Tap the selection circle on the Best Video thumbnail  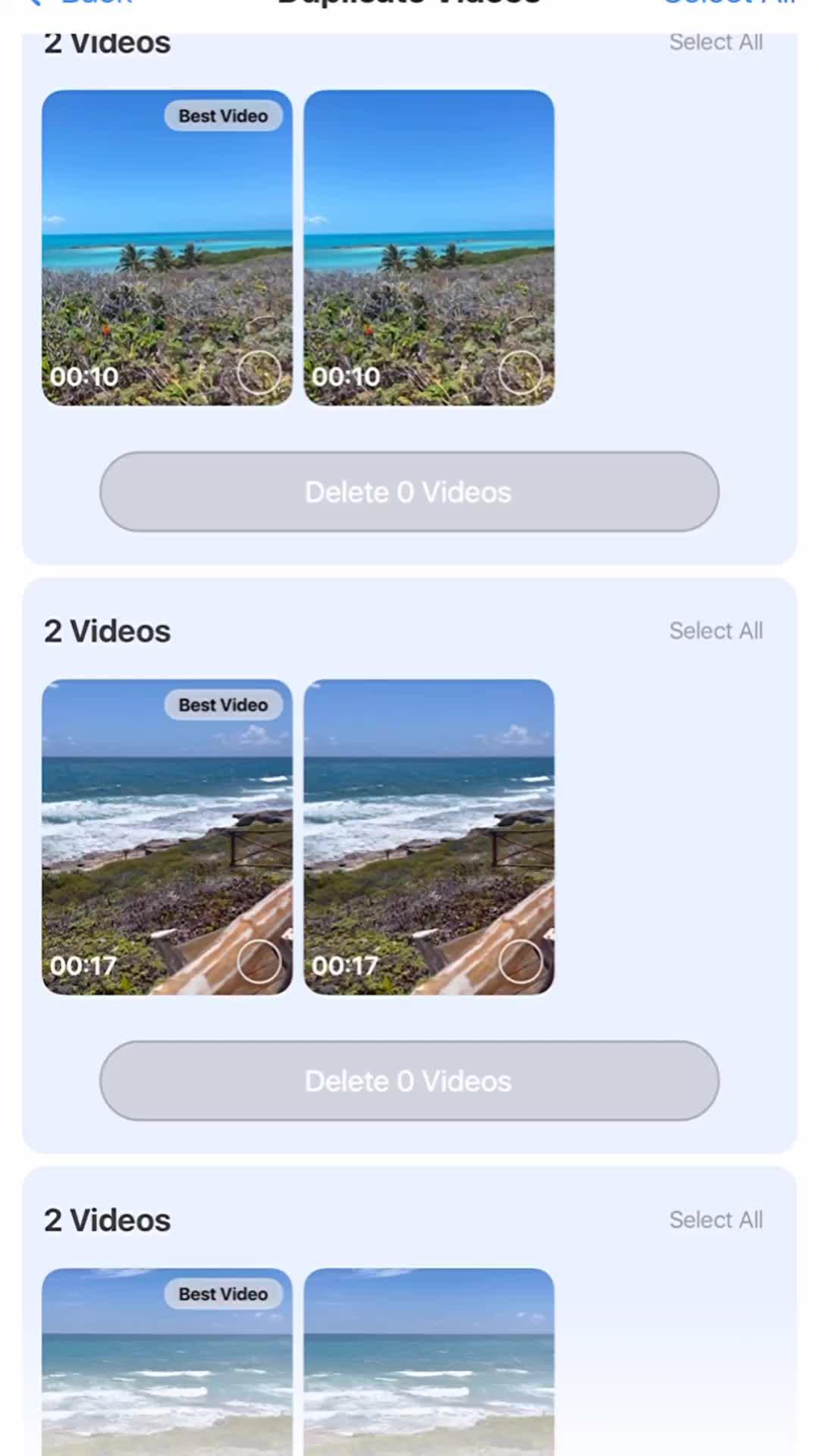pyautogui.click(x=261, y=372)
